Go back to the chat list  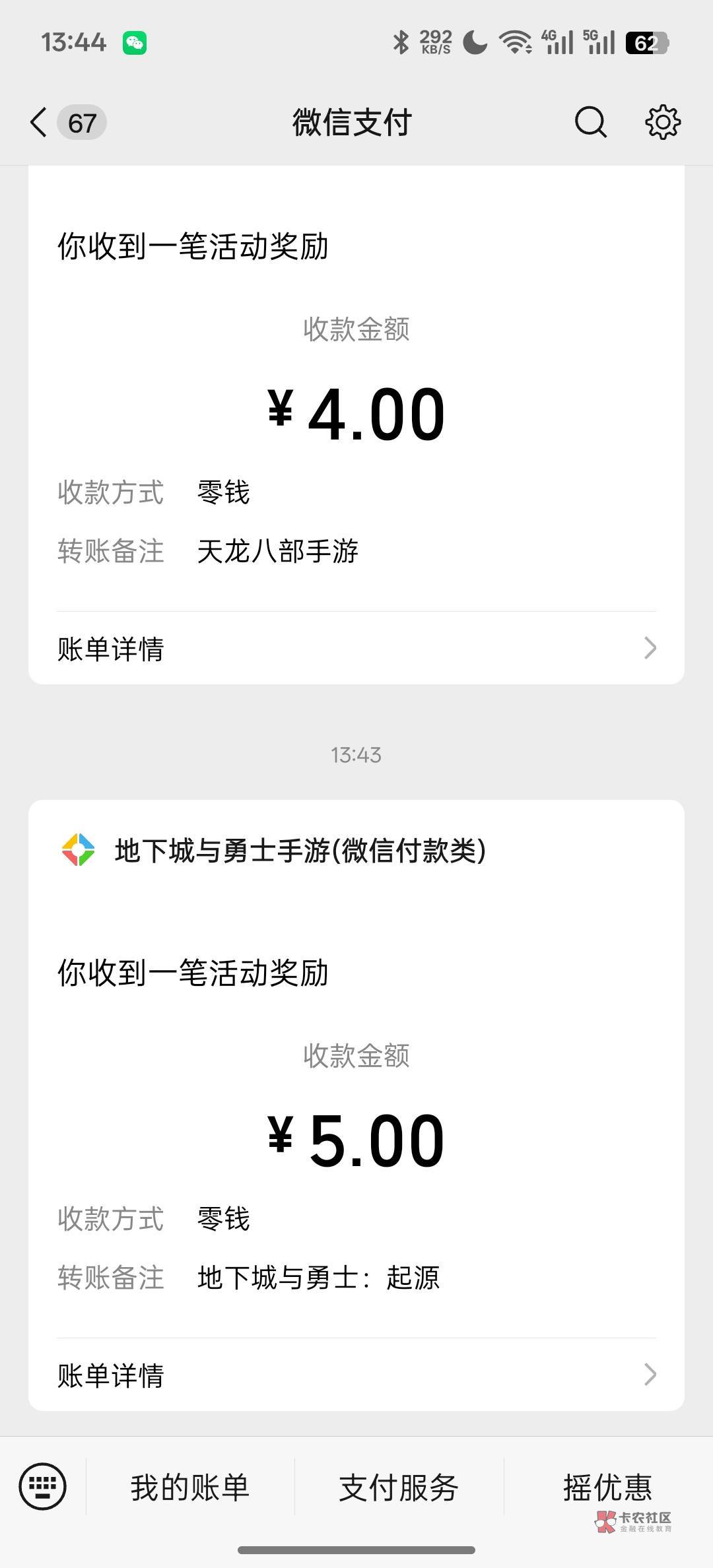tap(40, 123)
